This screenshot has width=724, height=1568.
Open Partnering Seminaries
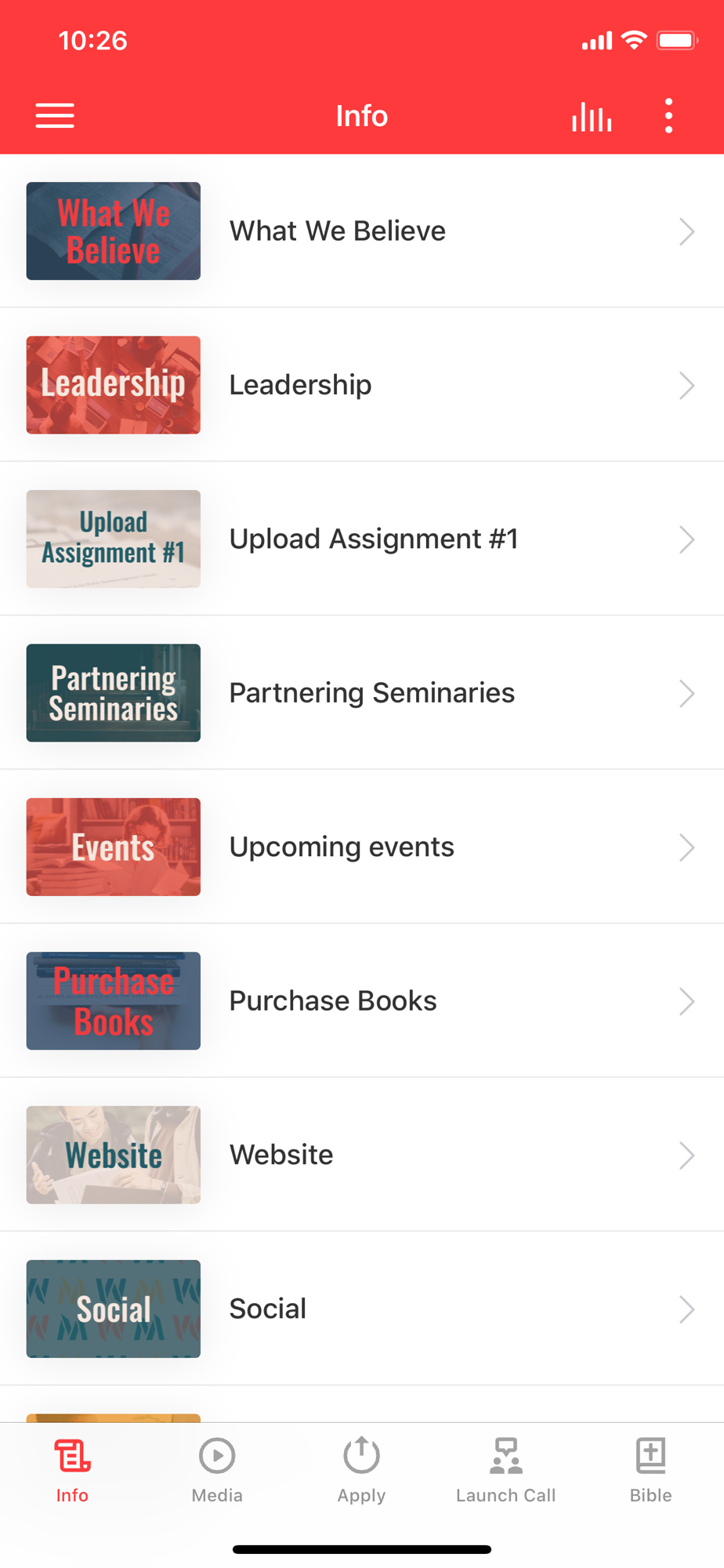pyautogui.click(x=360, y=693)
